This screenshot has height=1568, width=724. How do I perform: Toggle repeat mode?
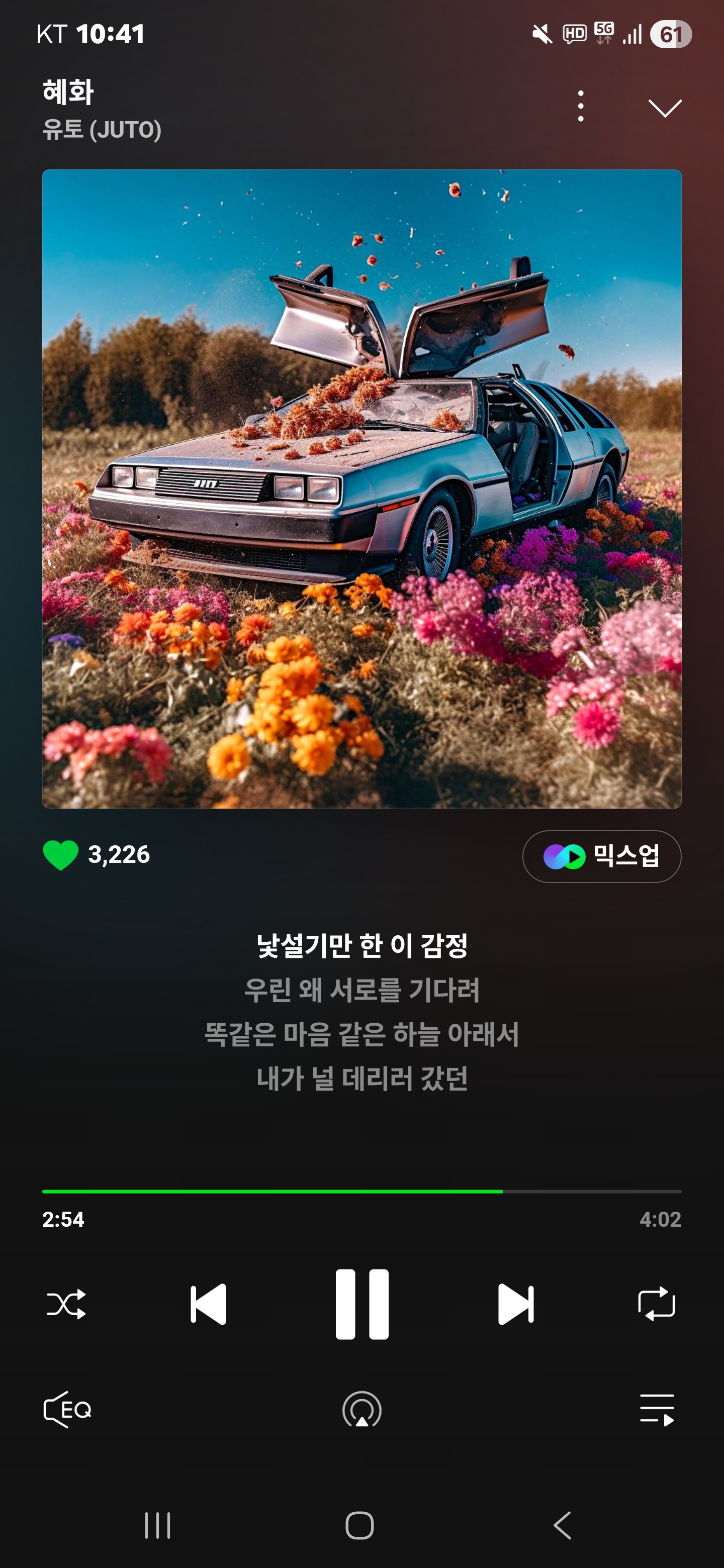[x=656, y=1304]
